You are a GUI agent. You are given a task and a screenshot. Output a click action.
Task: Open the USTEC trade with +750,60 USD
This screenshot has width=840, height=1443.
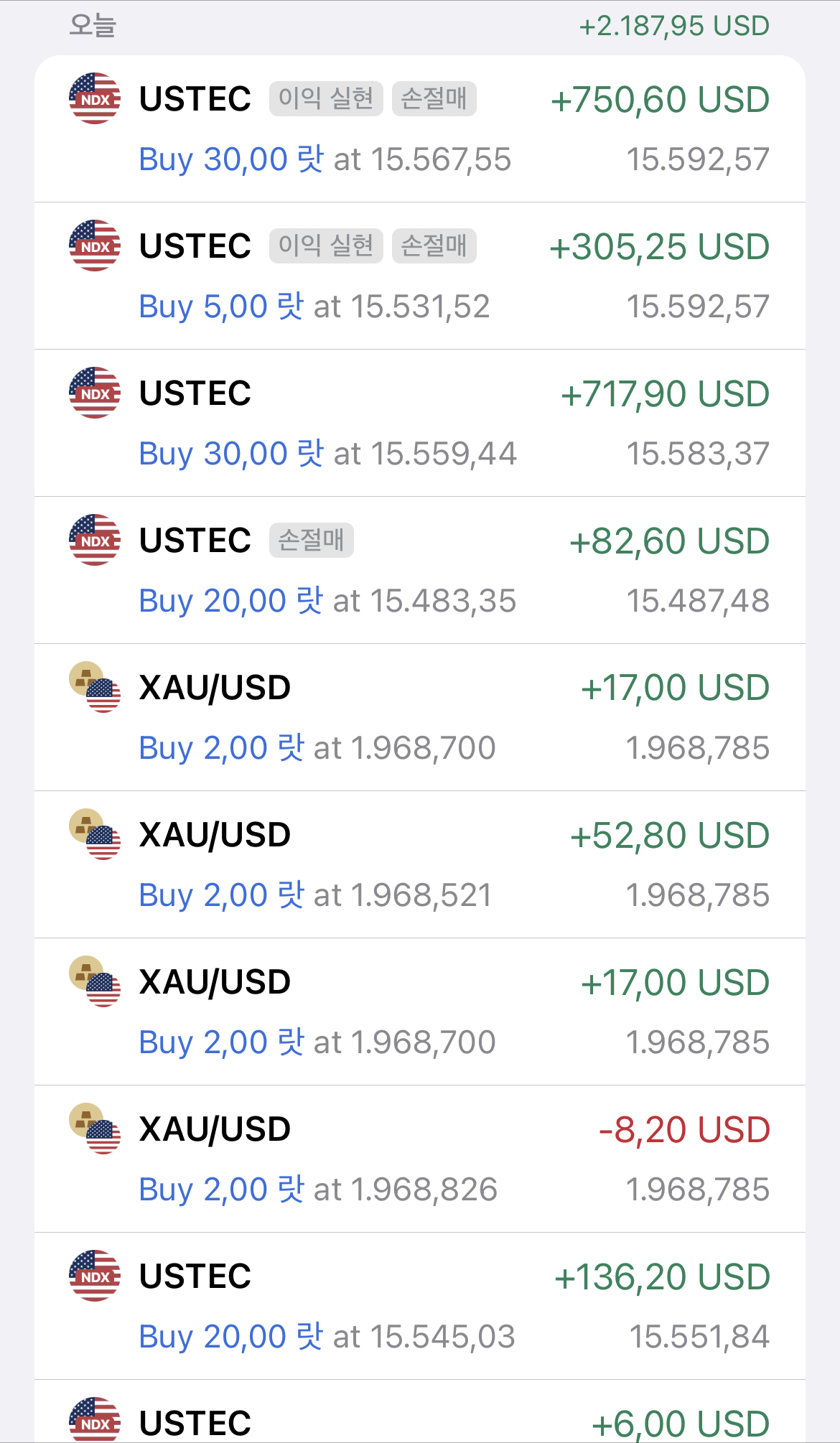(420, 129)
